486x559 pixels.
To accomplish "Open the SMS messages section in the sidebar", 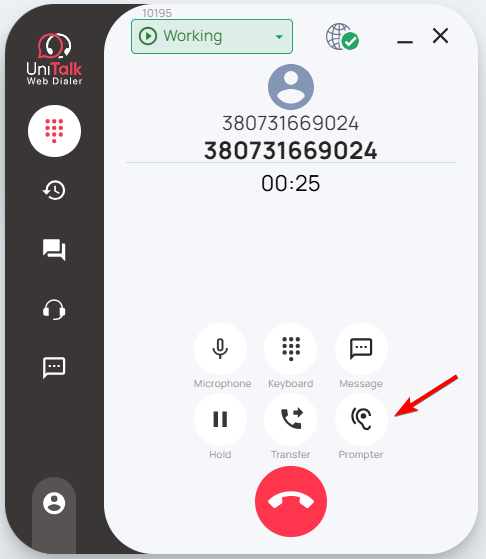I will (54, 368).
